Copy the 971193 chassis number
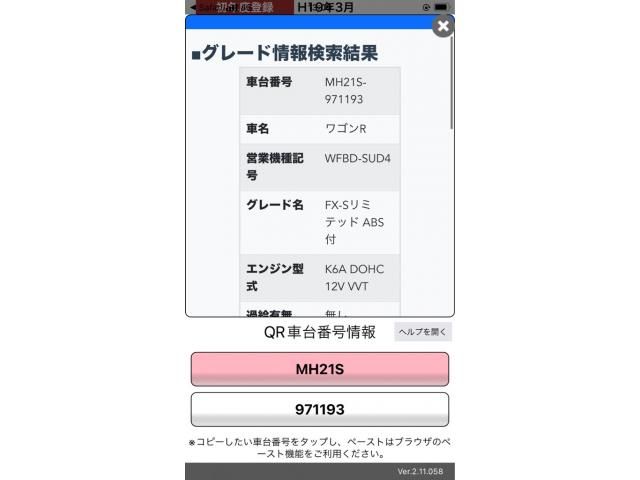 [x=320, y=410]
